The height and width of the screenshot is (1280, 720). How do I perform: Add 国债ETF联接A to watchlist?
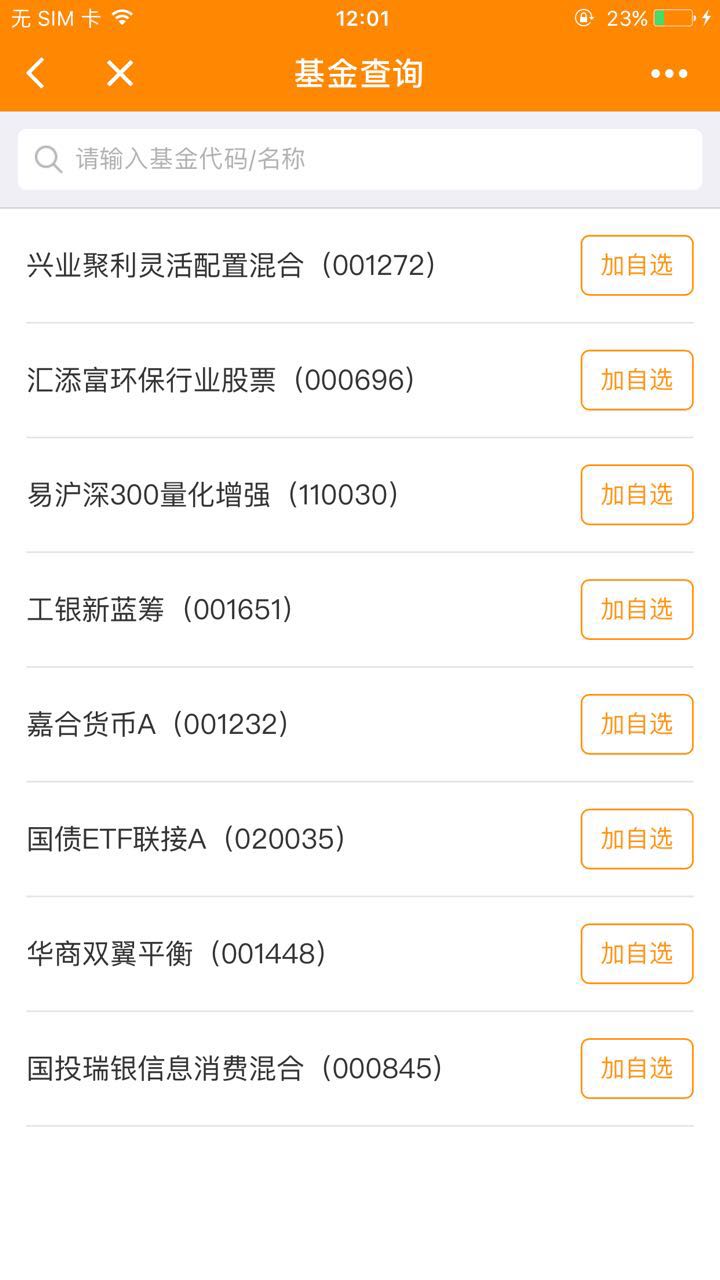tap(637, 839)
